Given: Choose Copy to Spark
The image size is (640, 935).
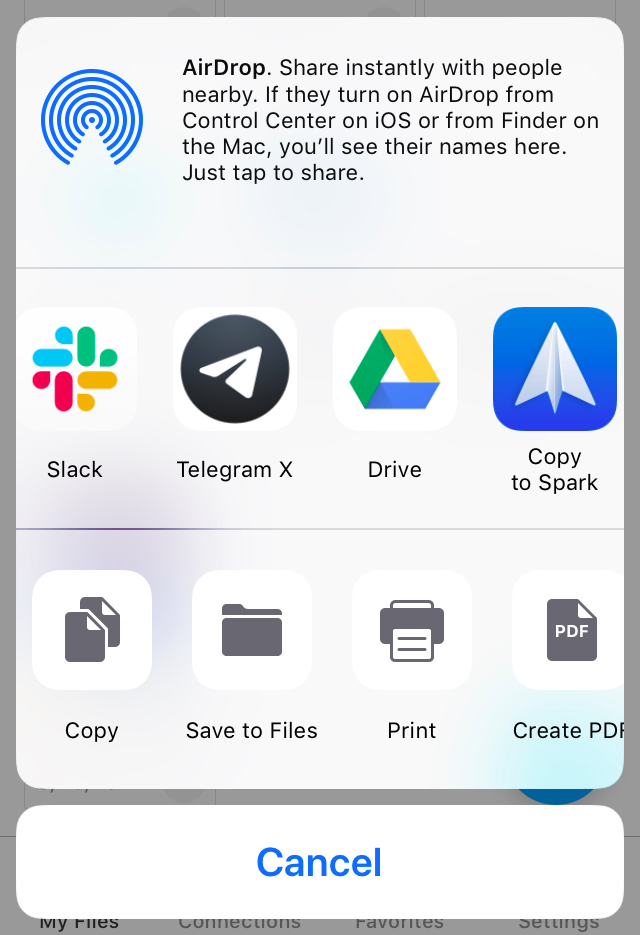Looking at the screenshot, I should 555,369.
